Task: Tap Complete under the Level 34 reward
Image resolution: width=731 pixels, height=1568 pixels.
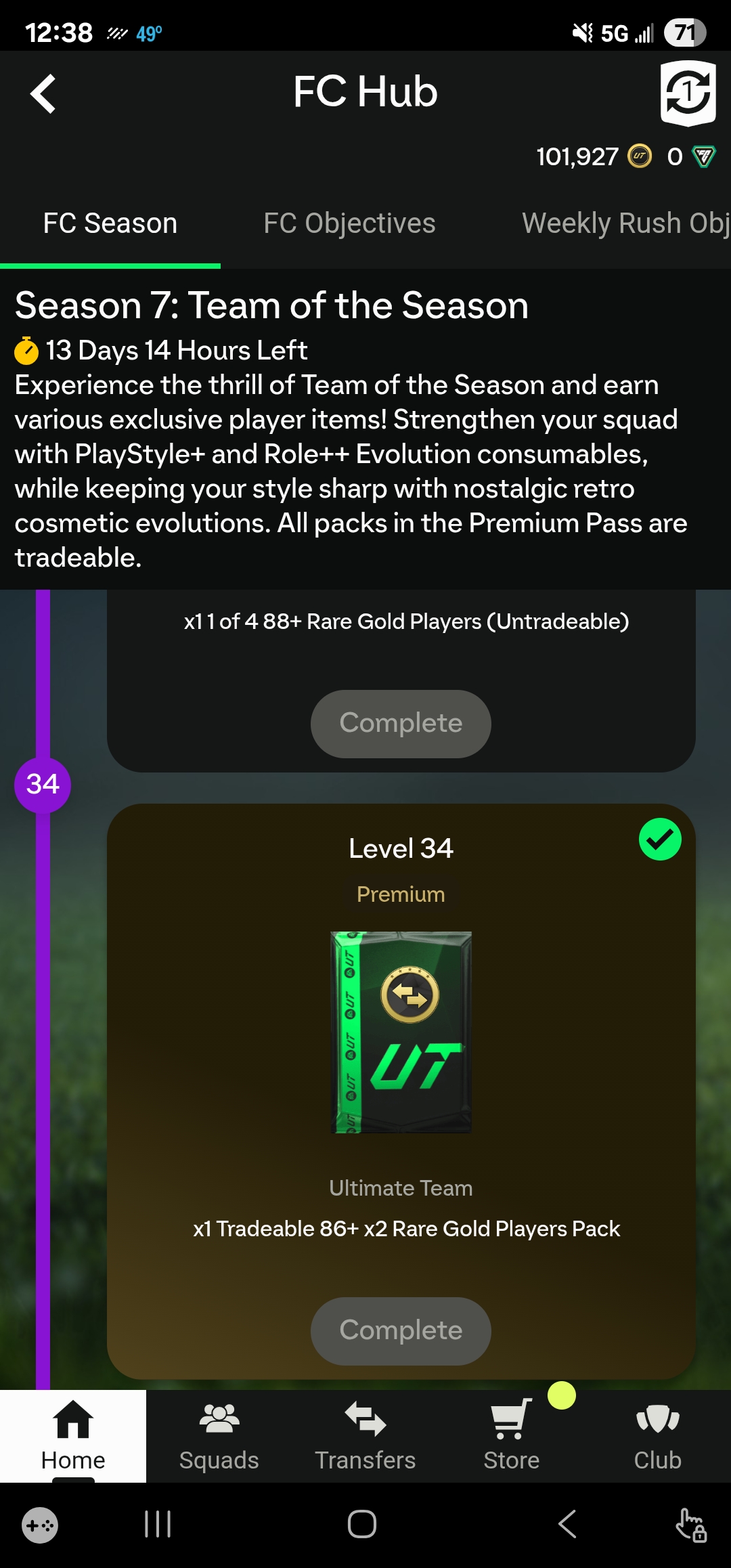Action: click(401, 1331)
